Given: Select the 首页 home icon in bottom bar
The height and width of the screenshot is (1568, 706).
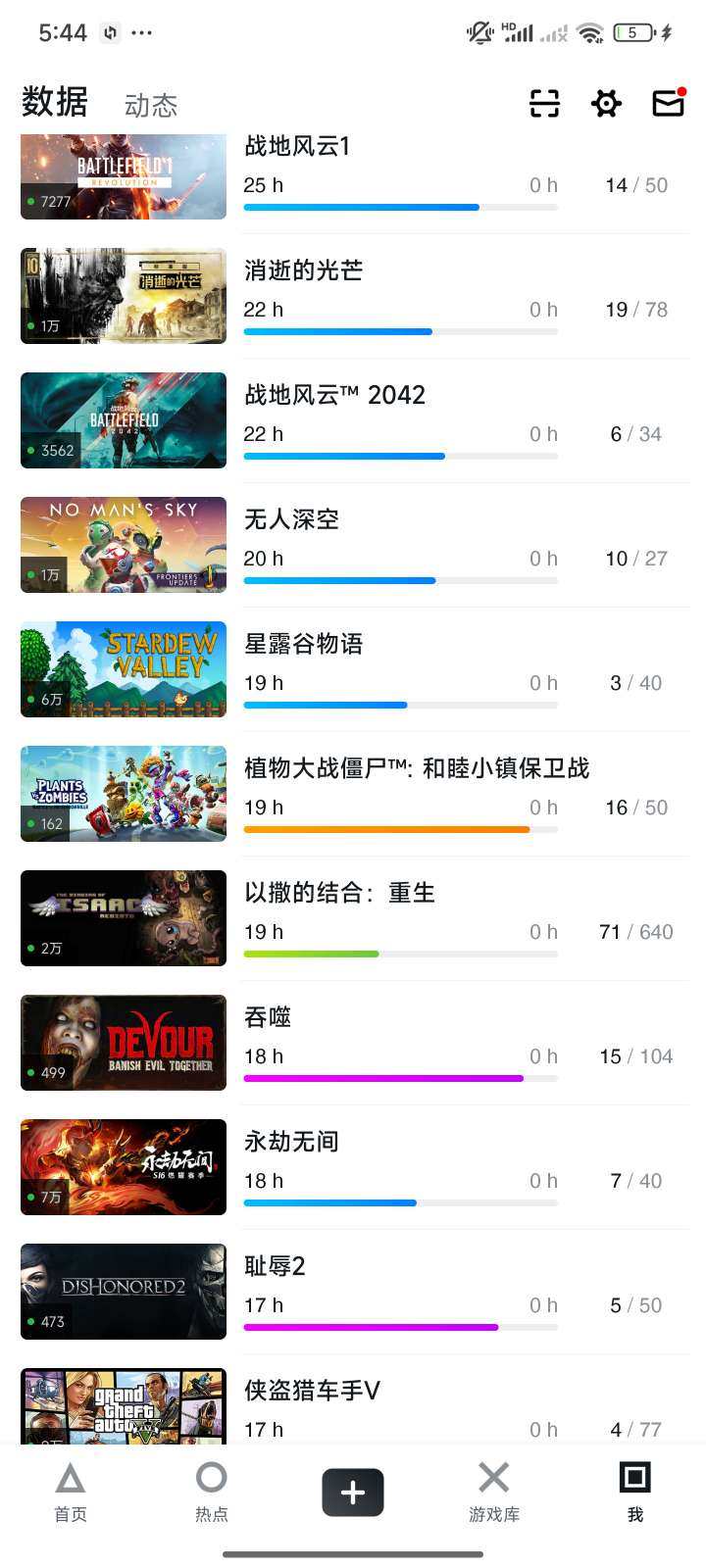Looking at the screenshot, I should tap(70, 1496).
